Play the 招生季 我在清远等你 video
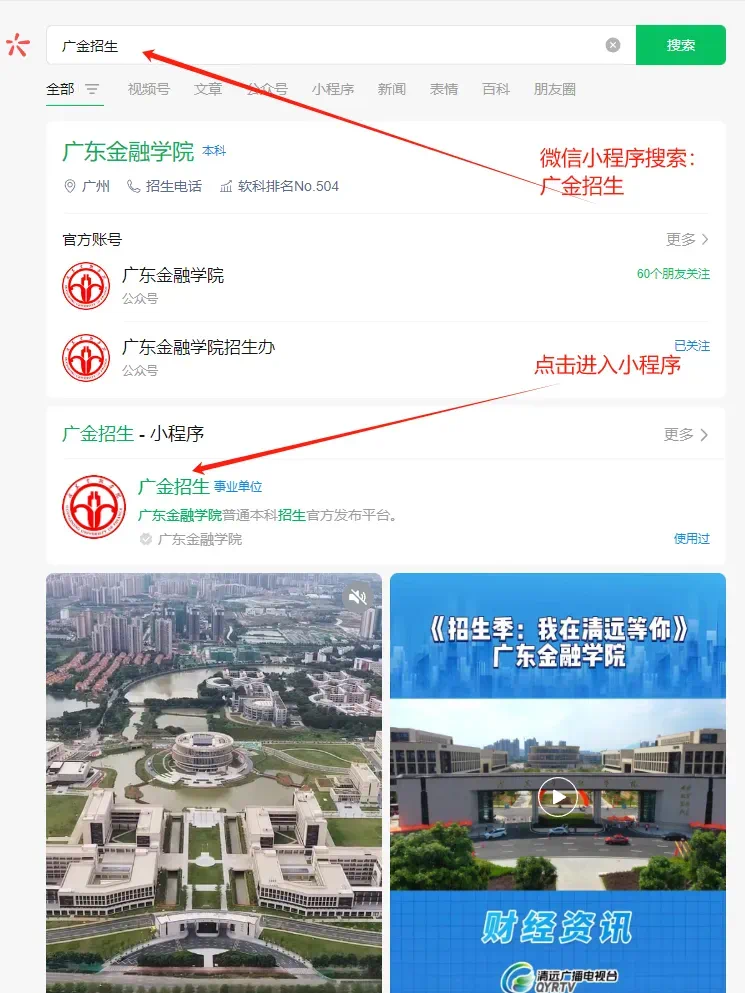 click(x=557, y=796)
